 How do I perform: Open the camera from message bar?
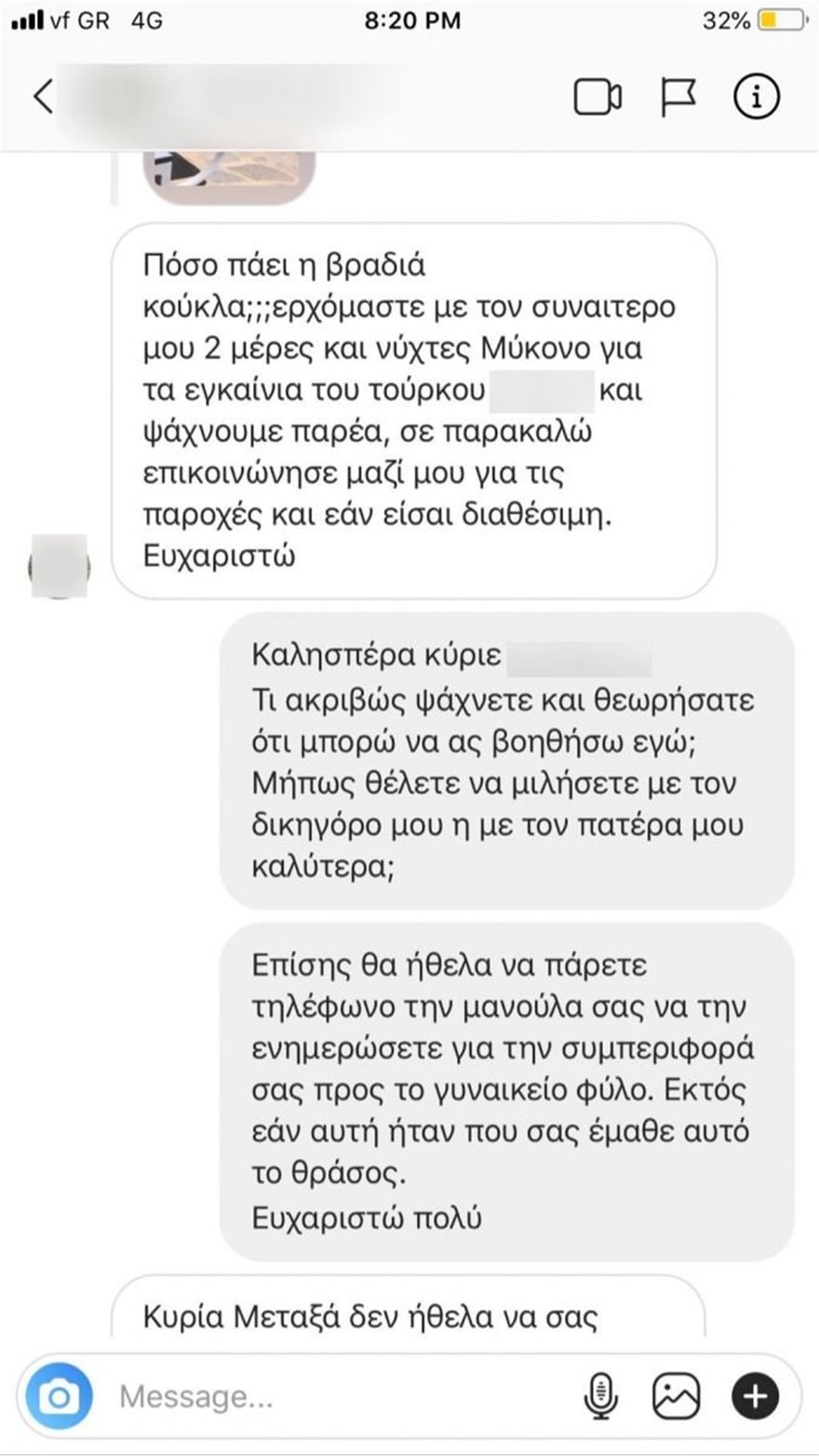tap(60, 1396)
